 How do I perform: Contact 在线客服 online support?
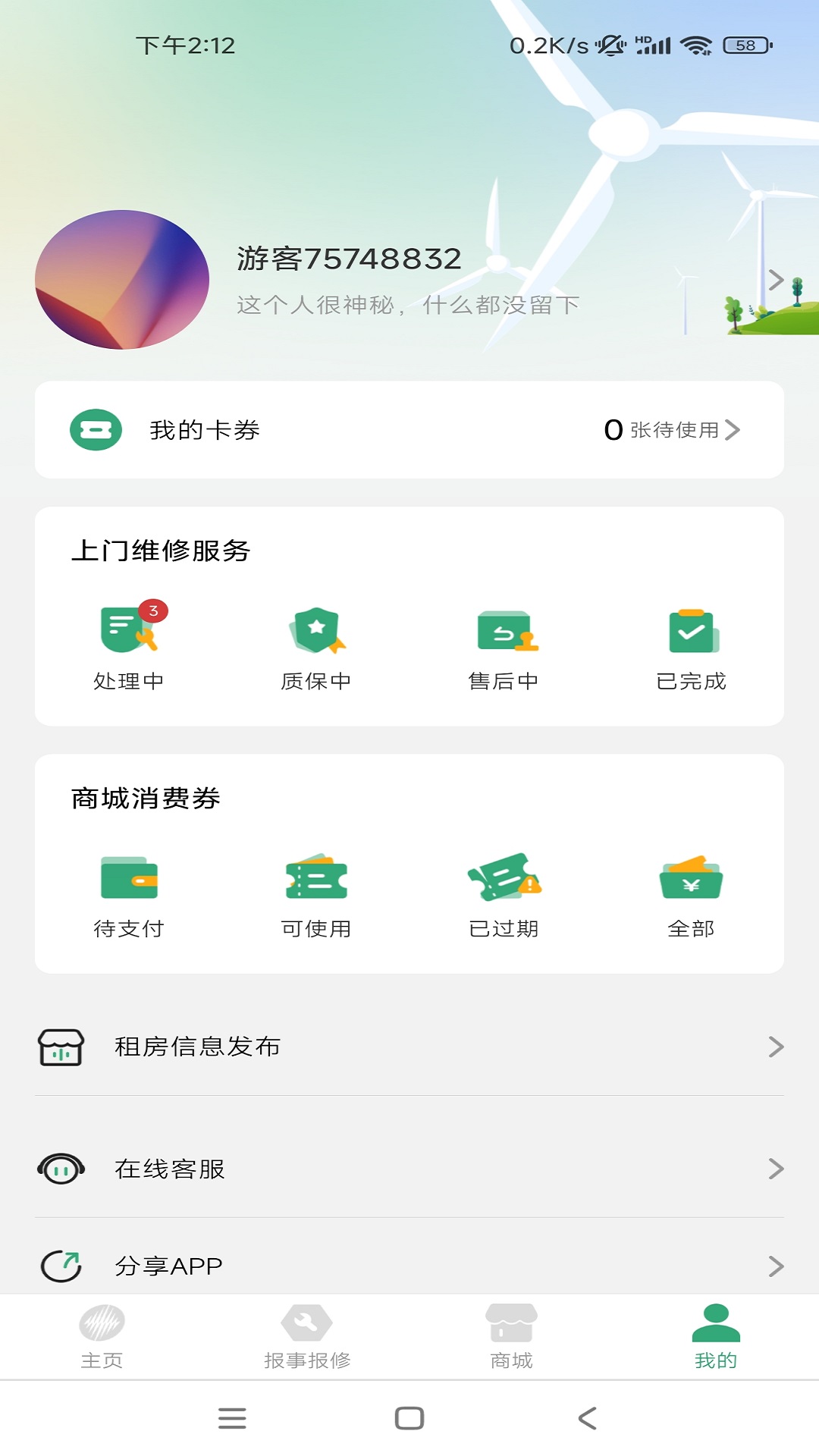pos(409,1169)
